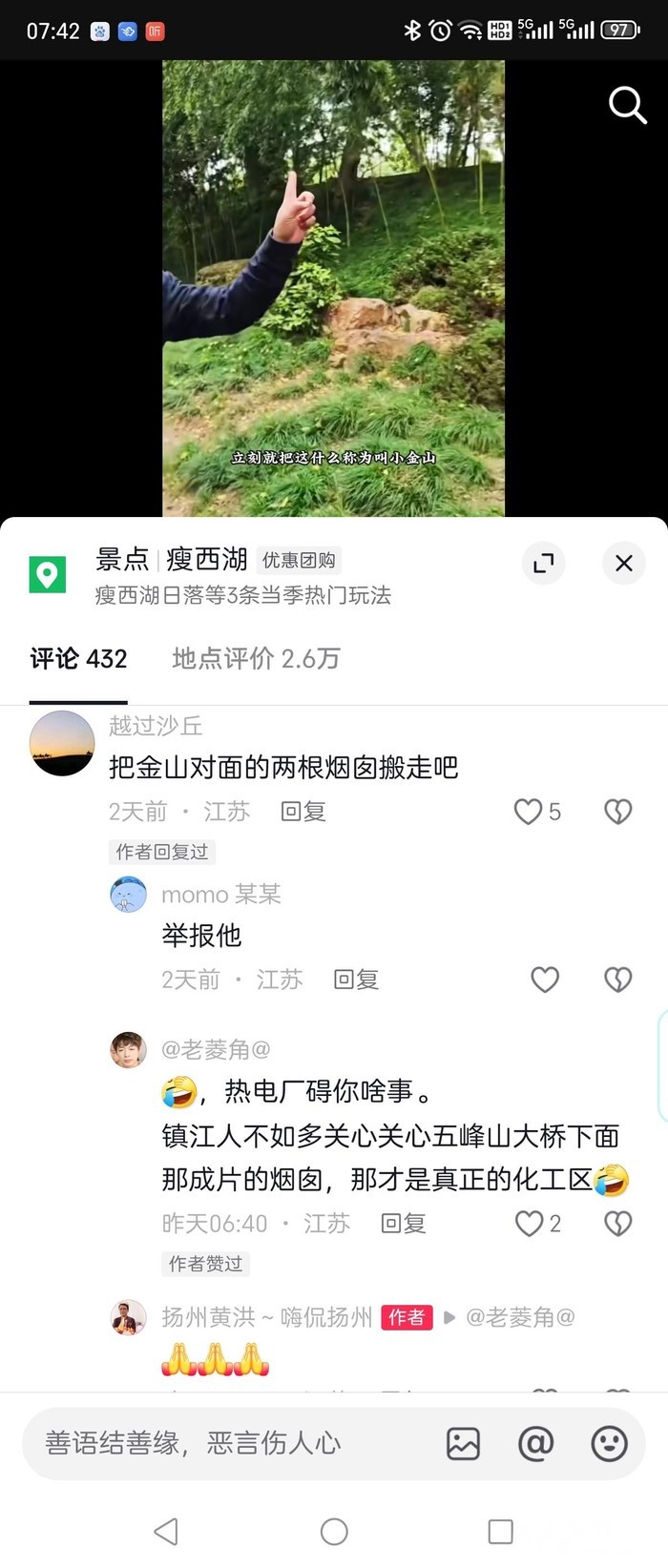Tap the comment input field
The image size is (668, 1568).
(229, 1443)
